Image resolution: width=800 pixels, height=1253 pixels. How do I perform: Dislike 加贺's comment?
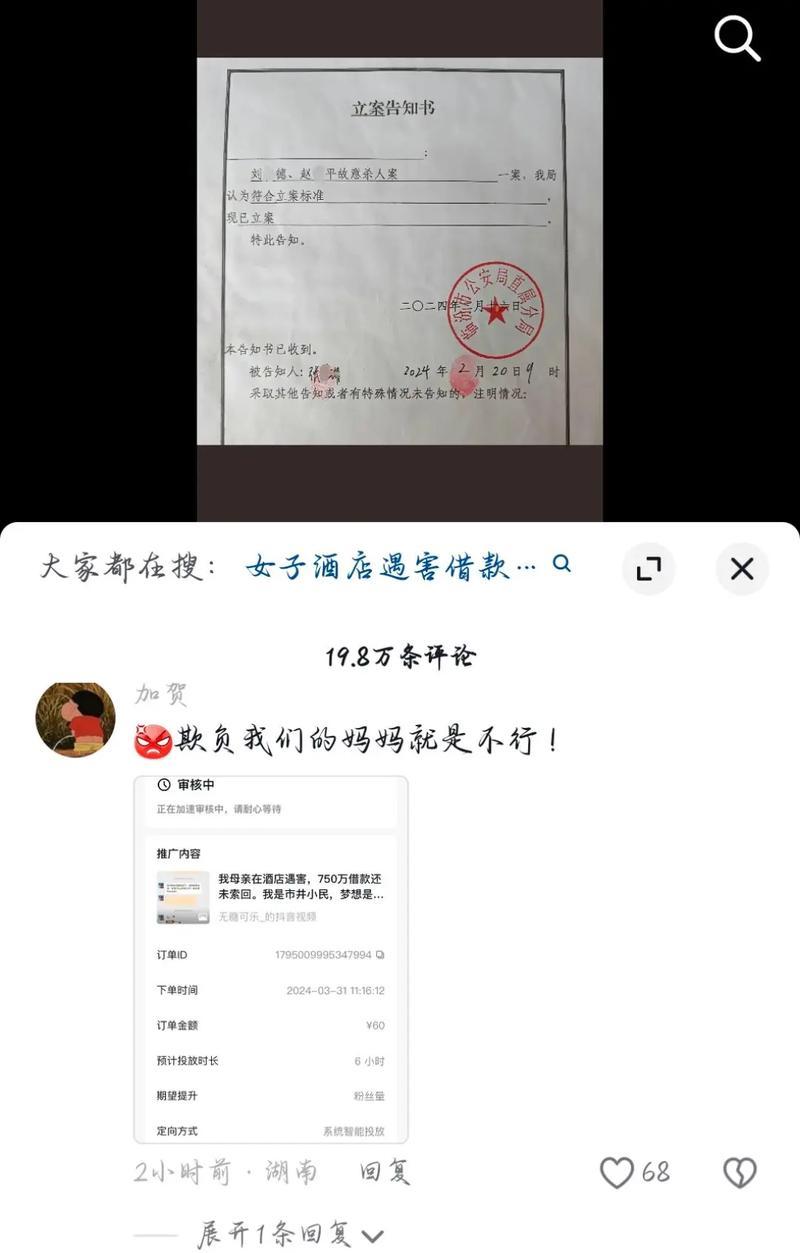point(739,1172)
